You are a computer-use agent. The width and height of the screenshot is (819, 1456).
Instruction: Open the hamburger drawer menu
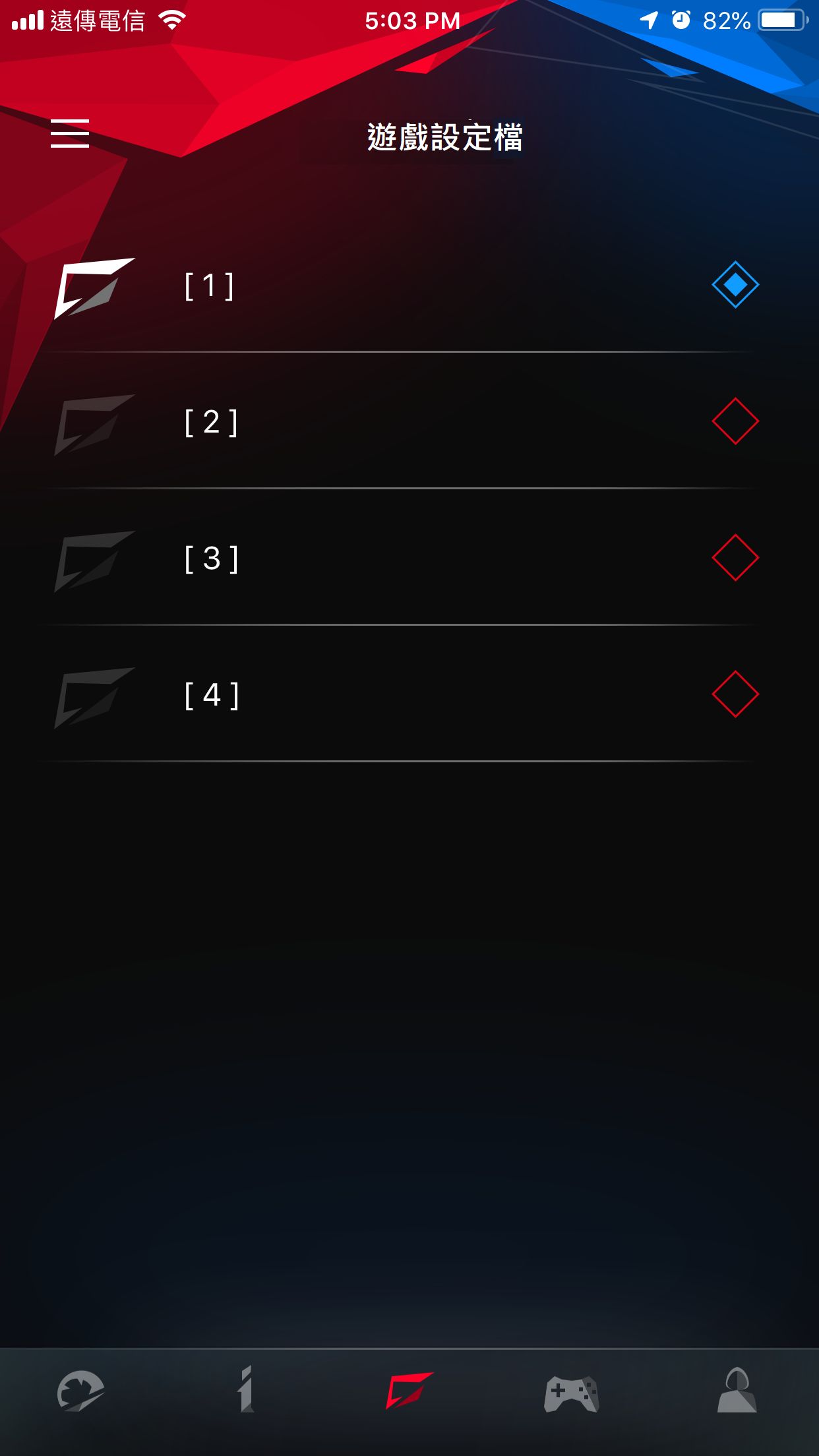click(x=70, y=133)
